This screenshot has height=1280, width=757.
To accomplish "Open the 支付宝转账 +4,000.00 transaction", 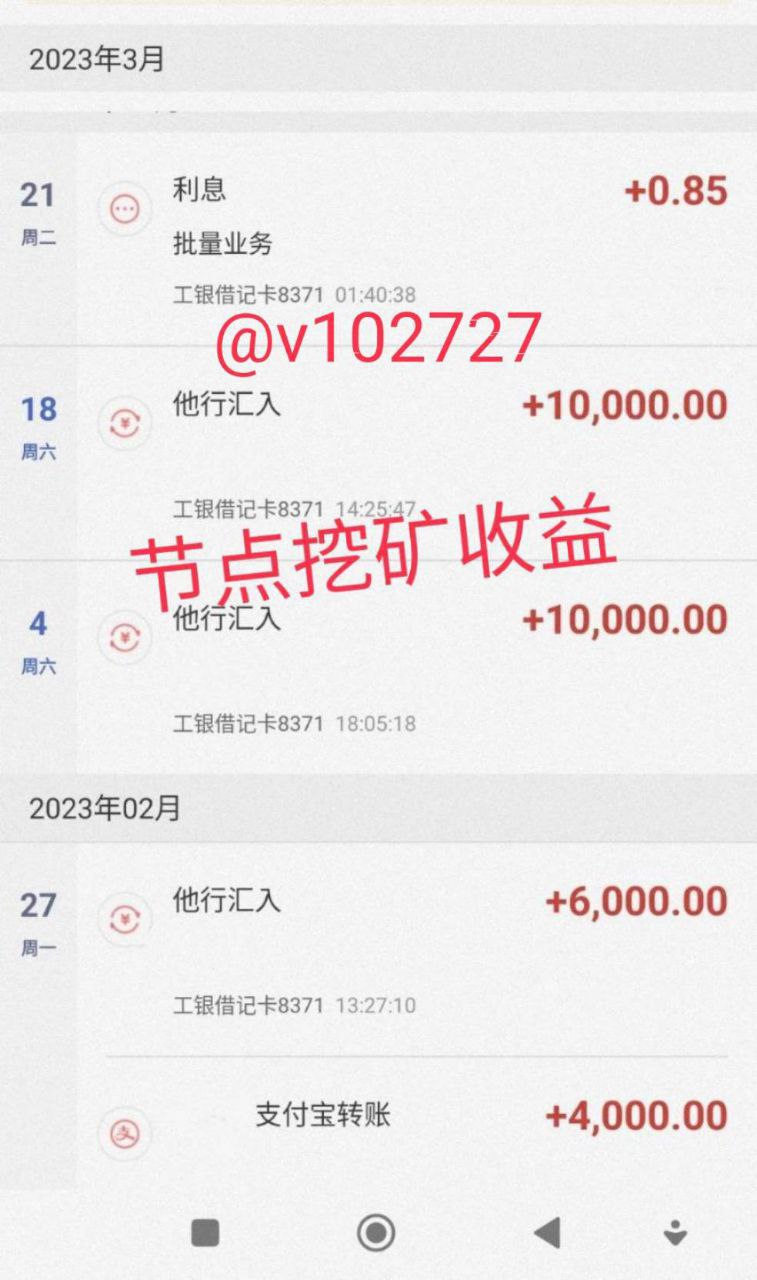I will [x=415, y=1122].
